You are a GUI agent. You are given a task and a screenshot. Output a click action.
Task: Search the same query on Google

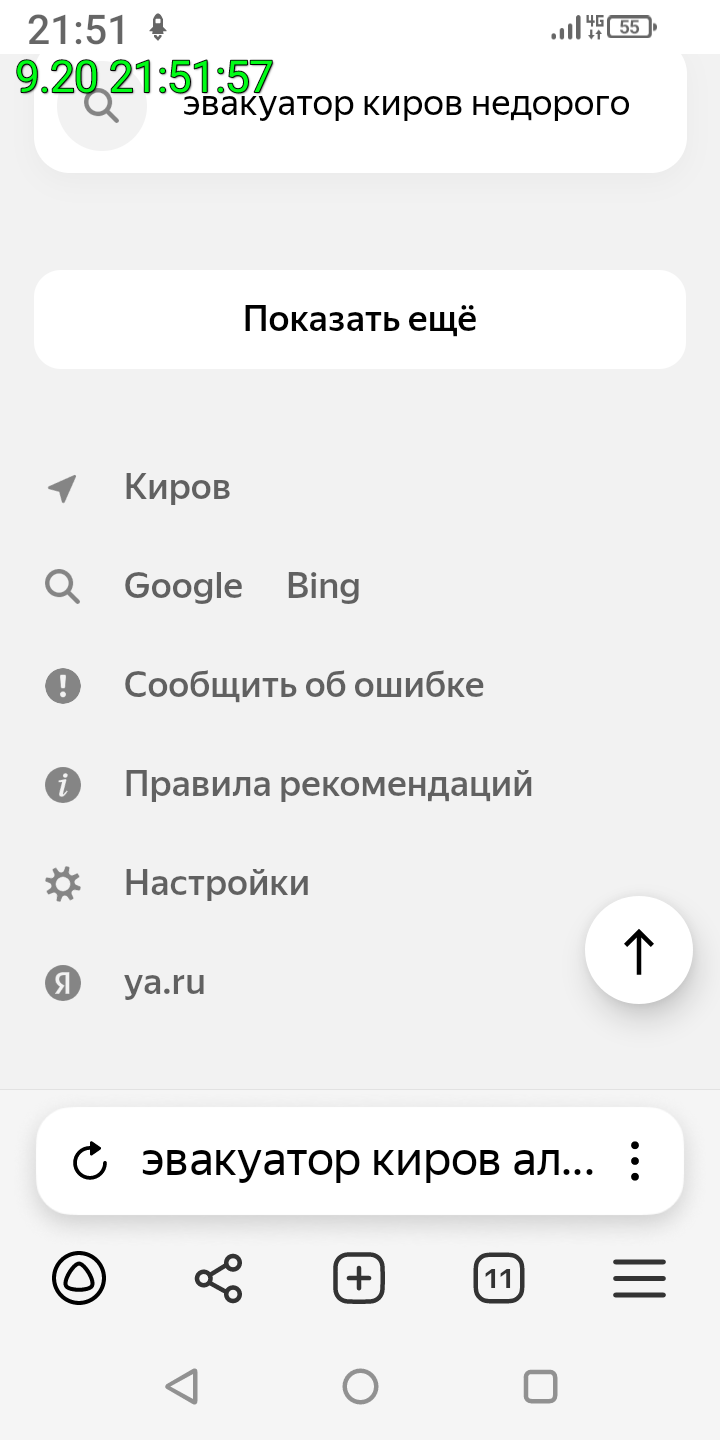pyautogui.click(x=183, y=586)
